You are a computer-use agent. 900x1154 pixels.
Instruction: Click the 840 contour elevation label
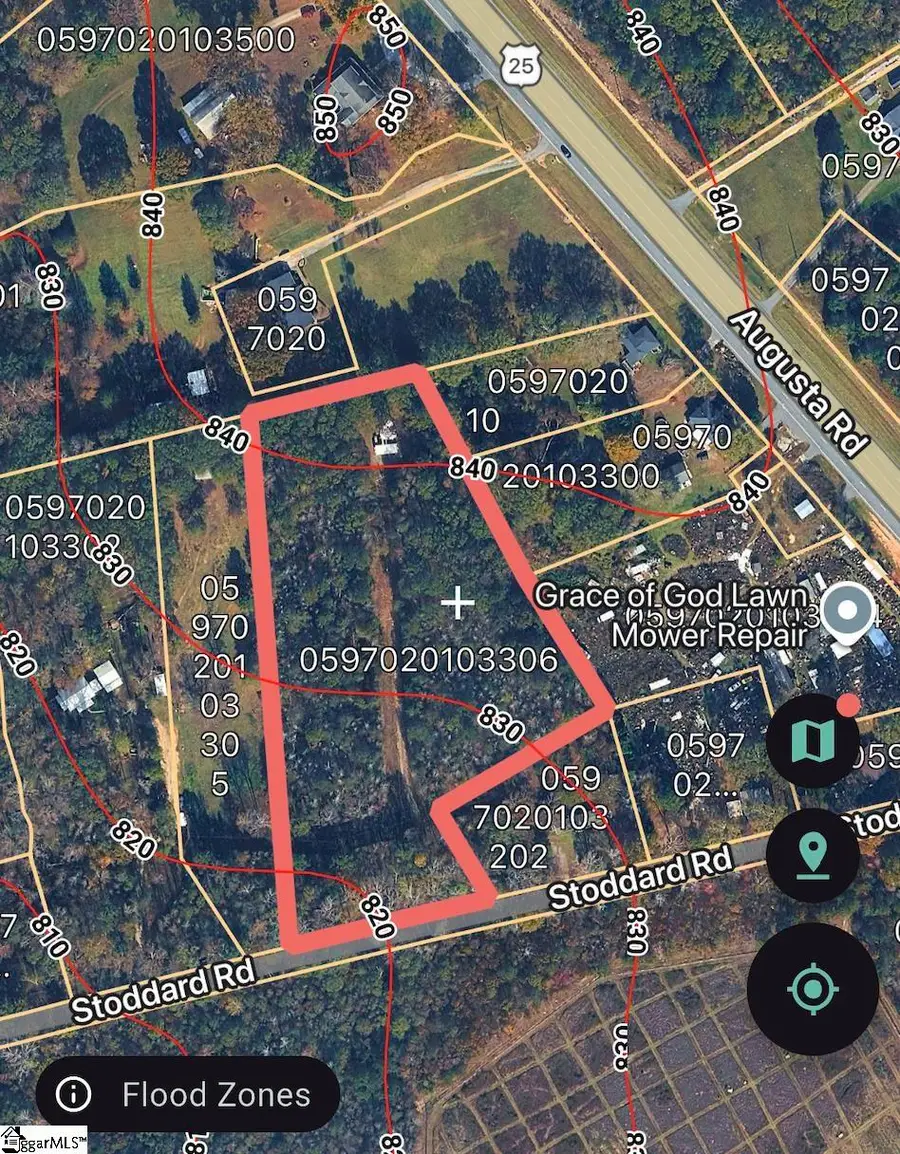(228, 437)
